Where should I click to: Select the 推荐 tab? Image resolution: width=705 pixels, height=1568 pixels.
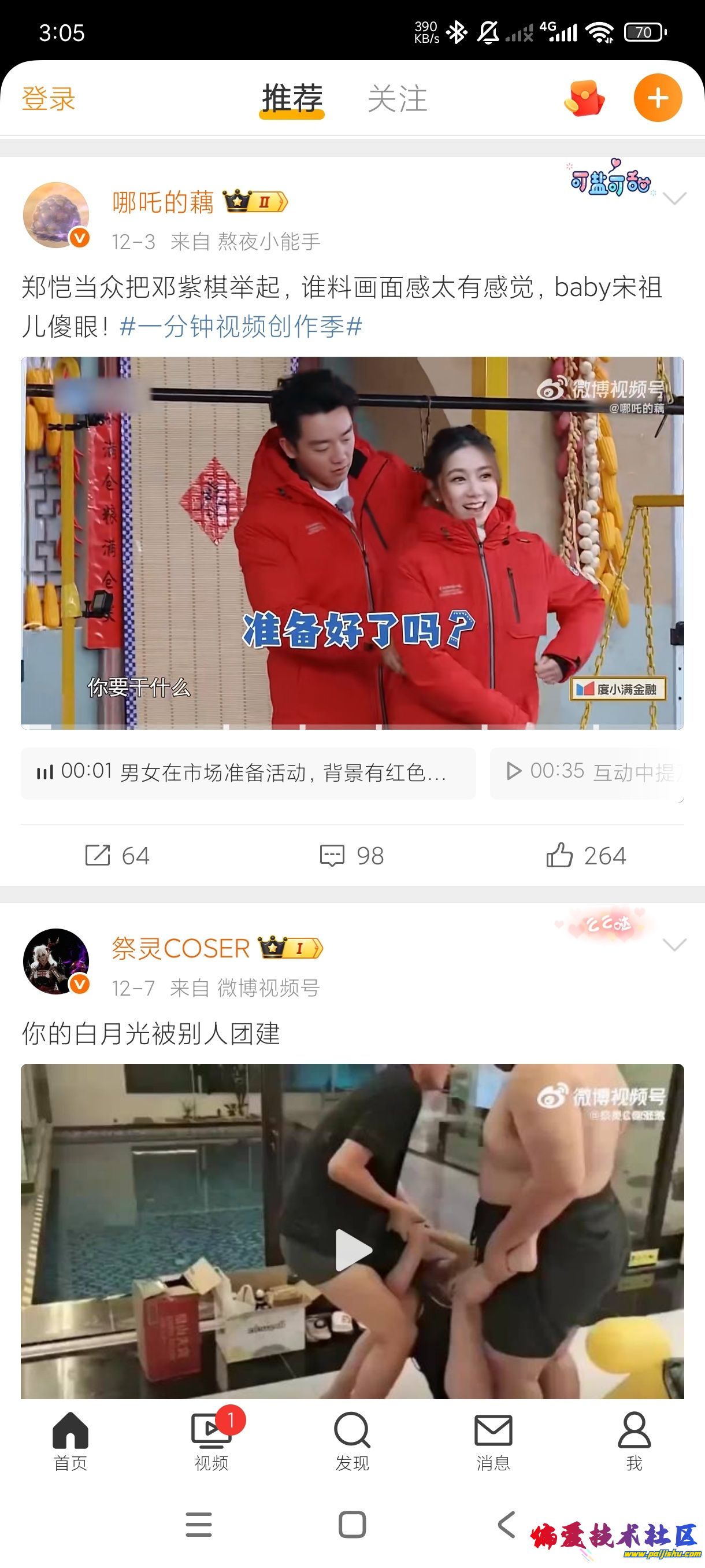(x=292, y=98)
